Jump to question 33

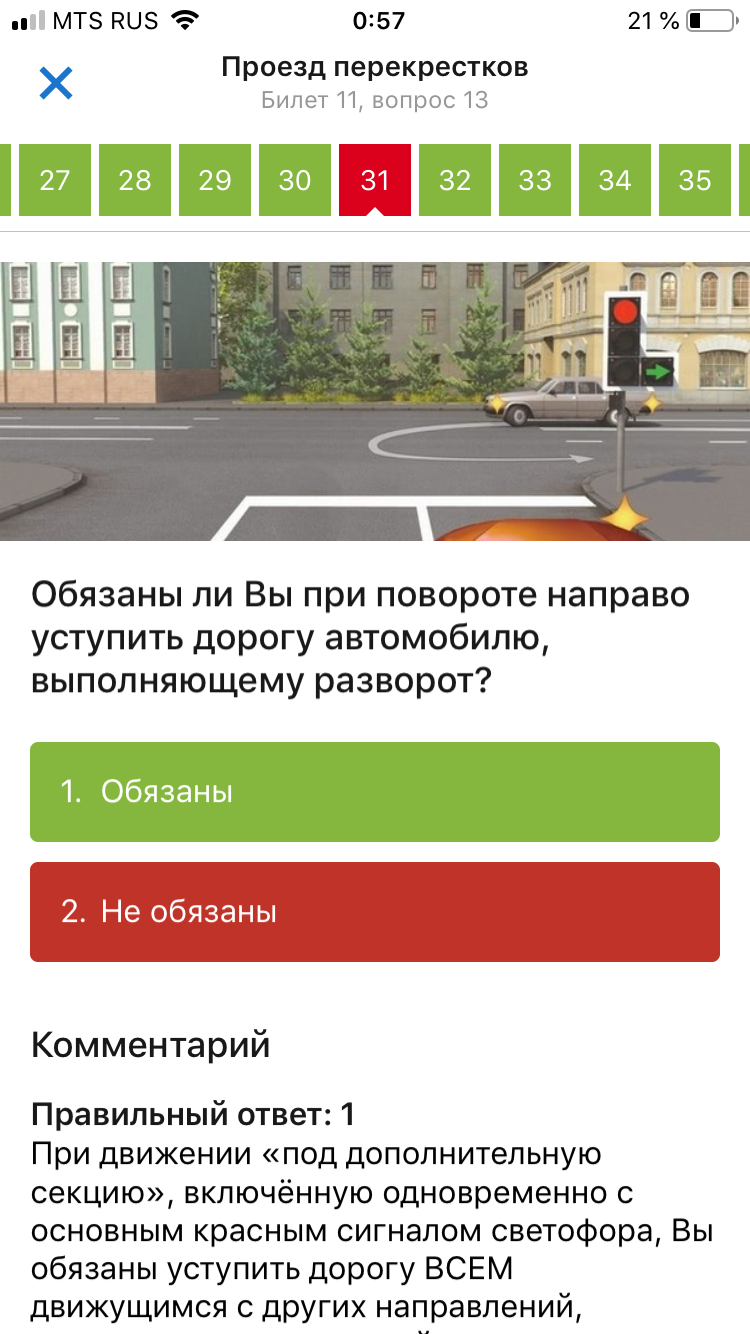(x=535, y=180)
